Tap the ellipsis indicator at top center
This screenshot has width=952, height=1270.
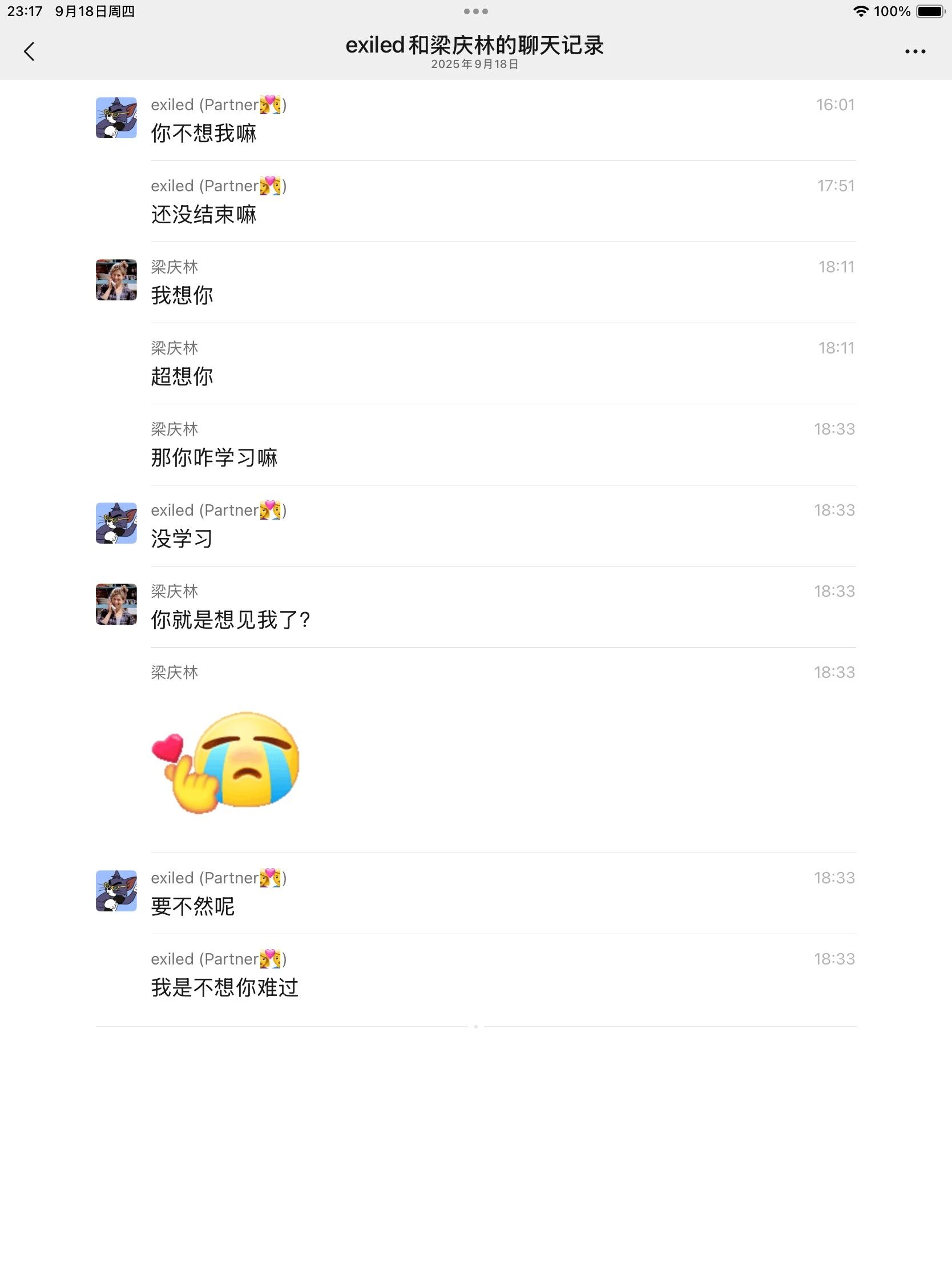(x=475, y=11)
